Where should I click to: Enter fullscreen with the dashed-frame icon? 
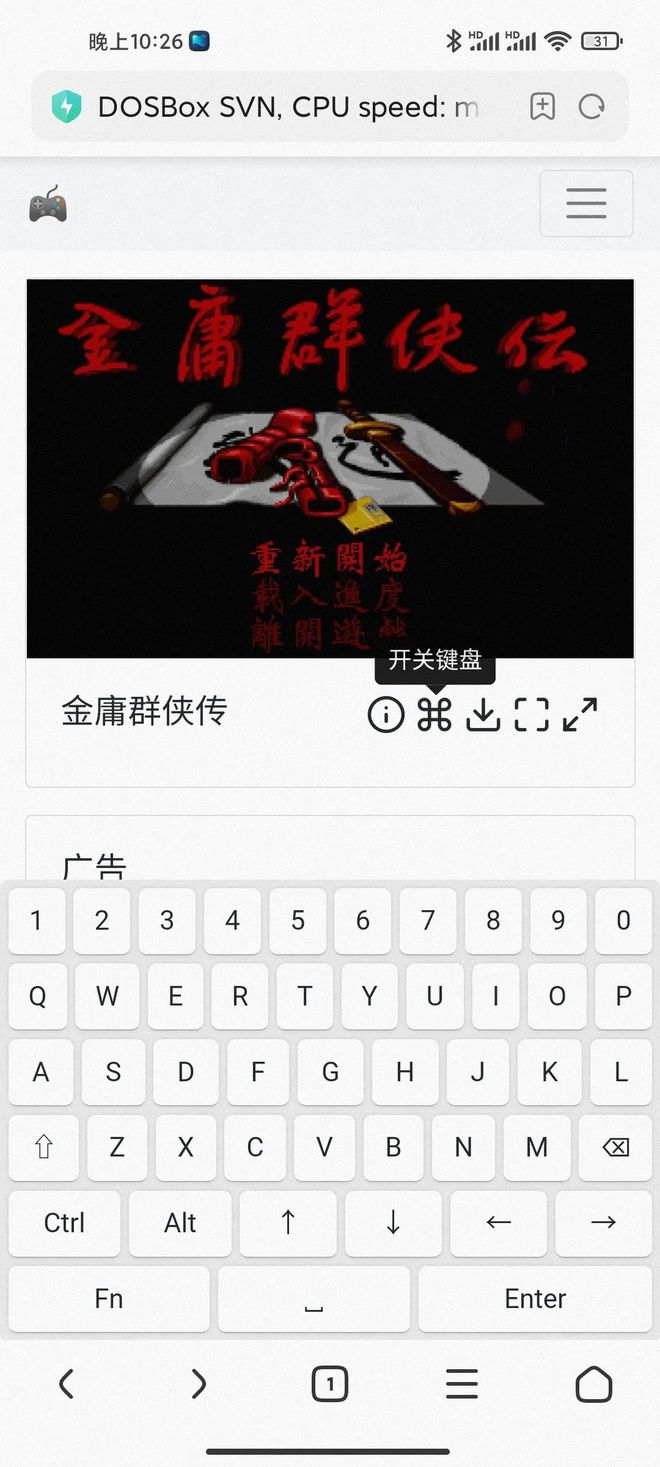click(531, 714)
